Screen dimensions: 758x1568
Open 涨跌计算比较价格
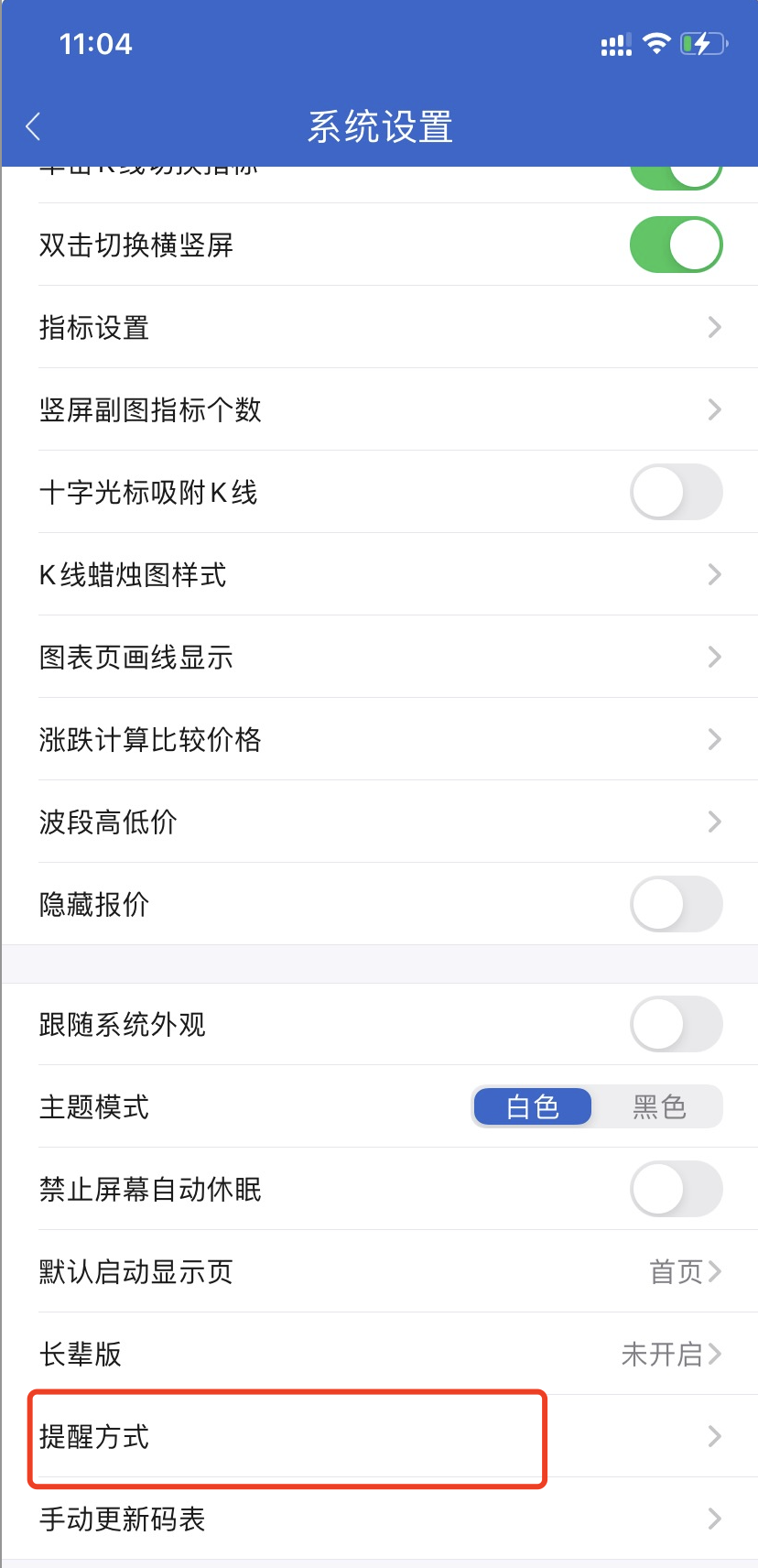pyautogui.click(x=379, y=739)
